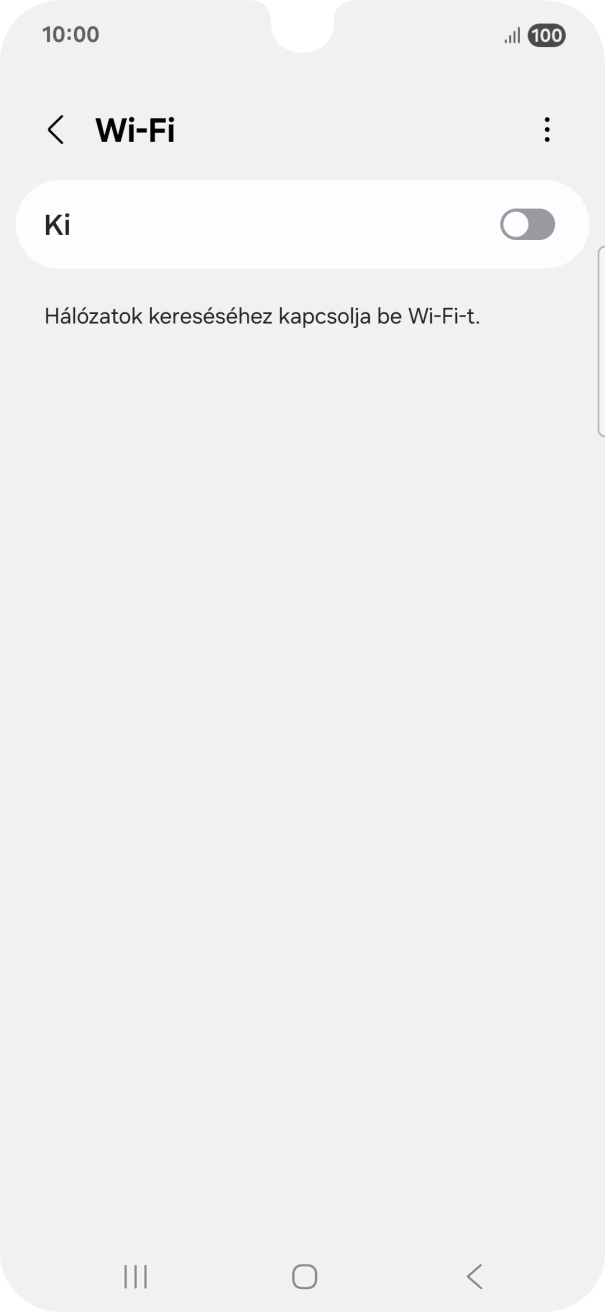Screen dimensions: 605x1312
Task: Go back from the Wi-Fi screen
Action: pos(56,130)
